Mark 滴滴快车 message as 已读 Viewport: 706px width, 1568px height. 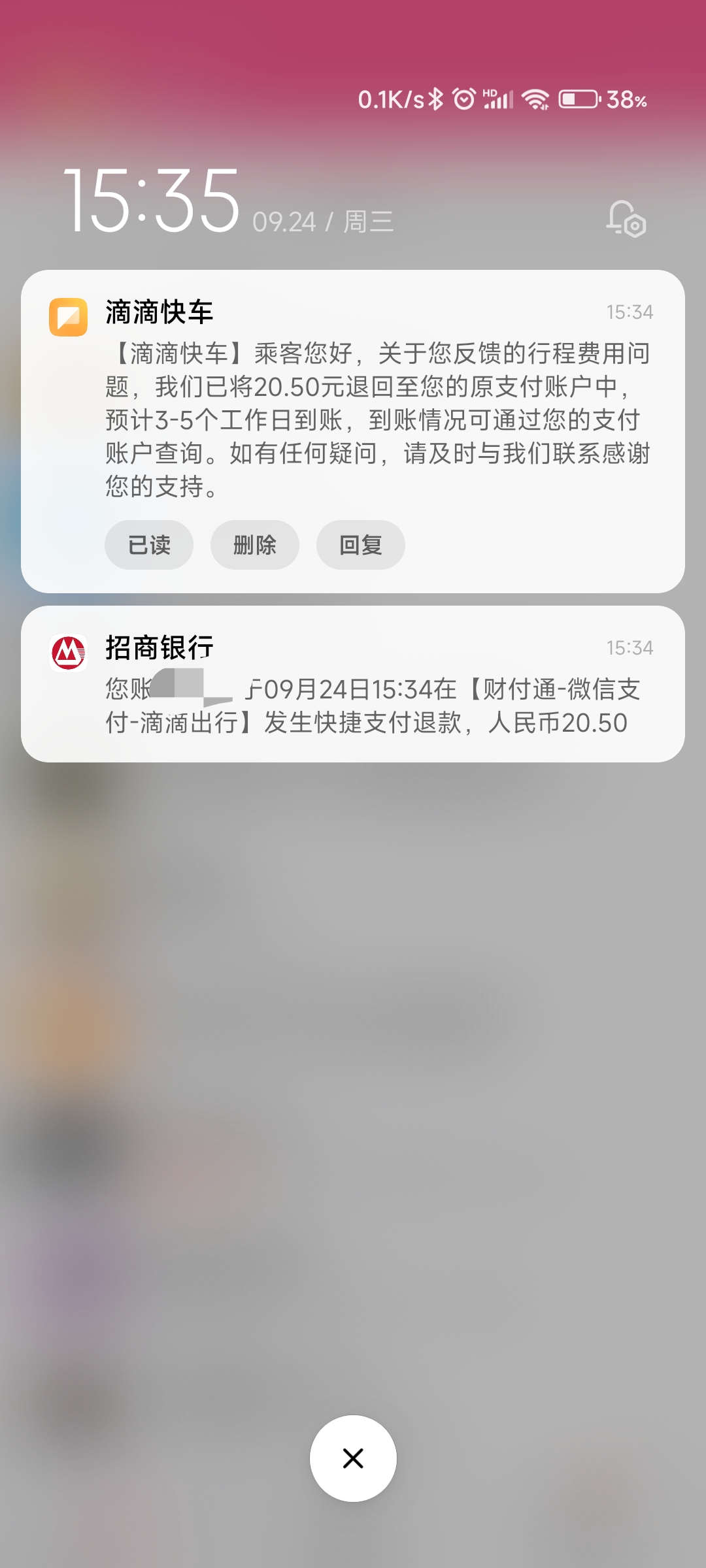[x=149, y=545]
